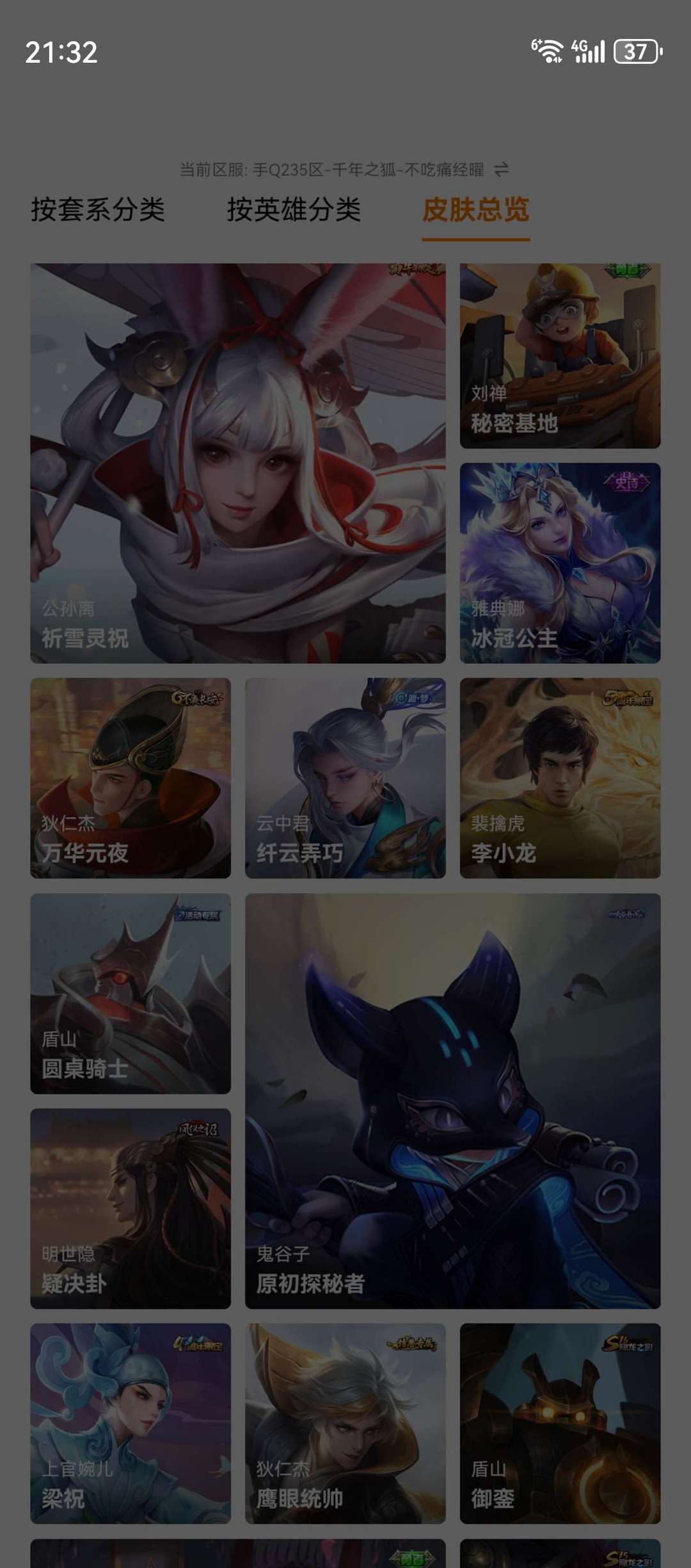Screen dimensions: 691x1568
Task: Open 裴擒虎 李小龙 skin card
Action: tap(560, 778)
